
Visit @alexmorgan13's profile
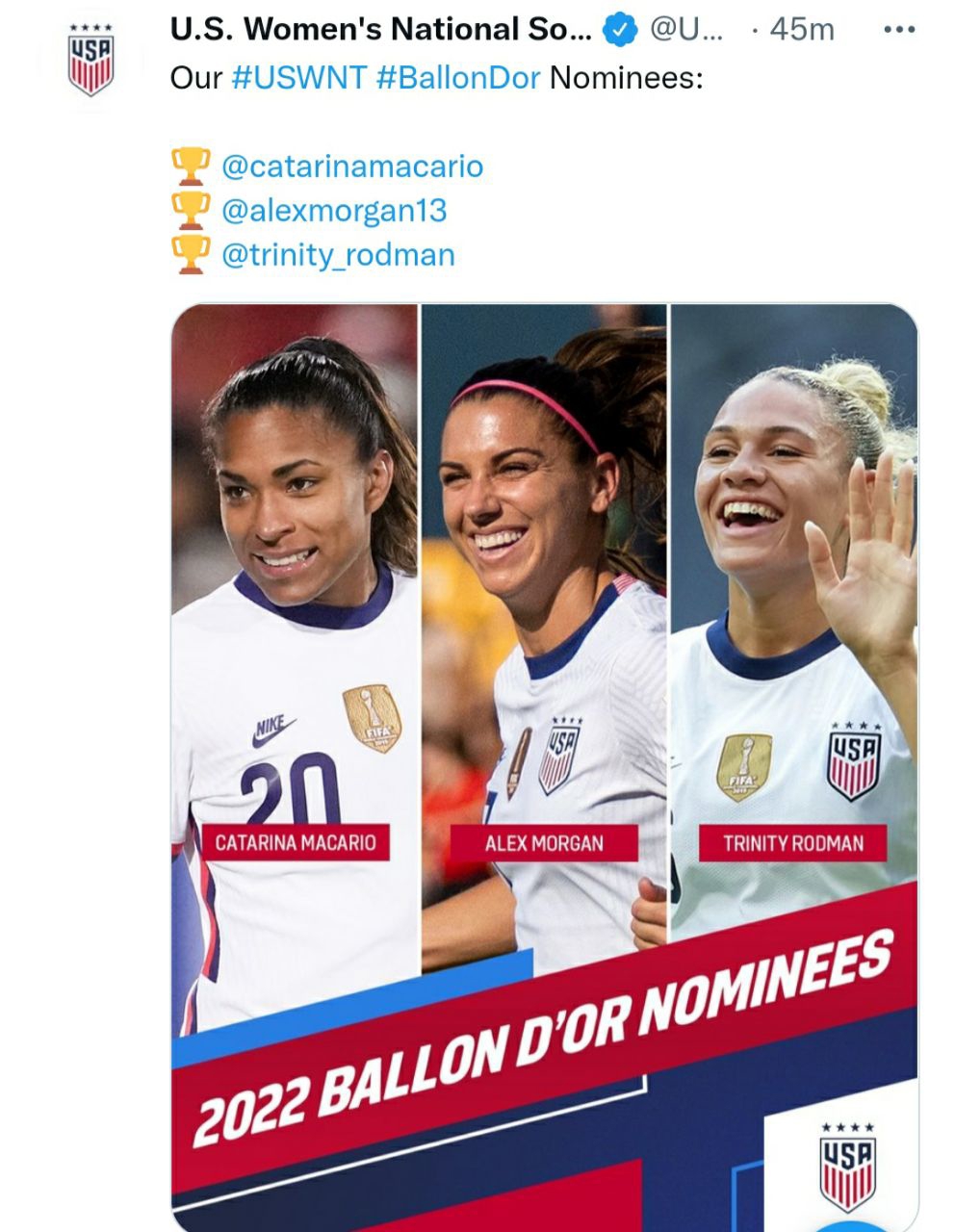coord(334,211)
